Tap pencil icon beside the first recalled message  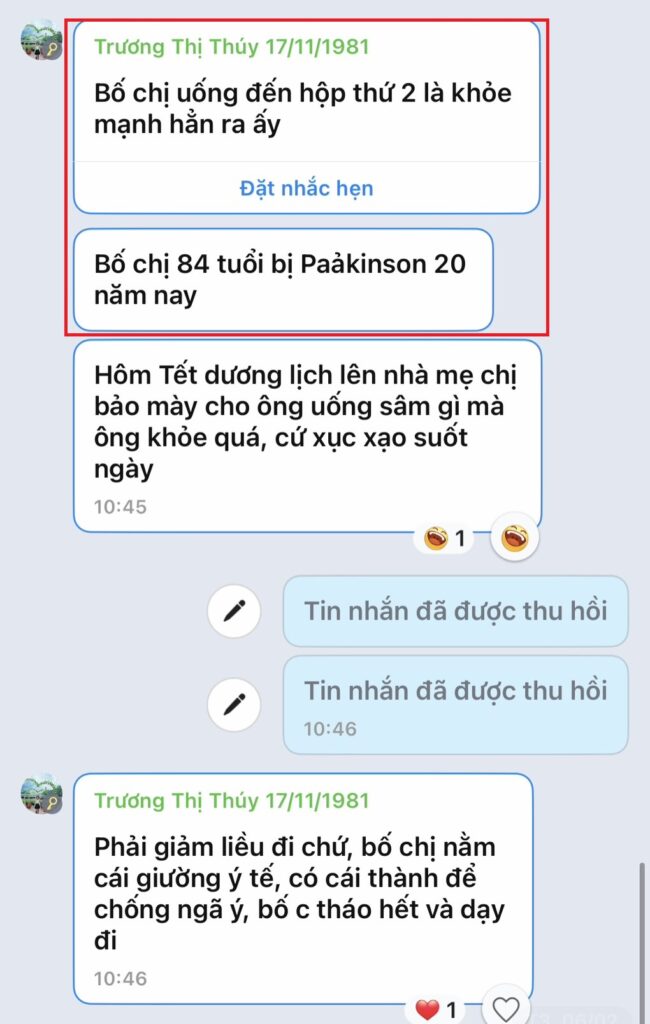[x=234, y=612]
